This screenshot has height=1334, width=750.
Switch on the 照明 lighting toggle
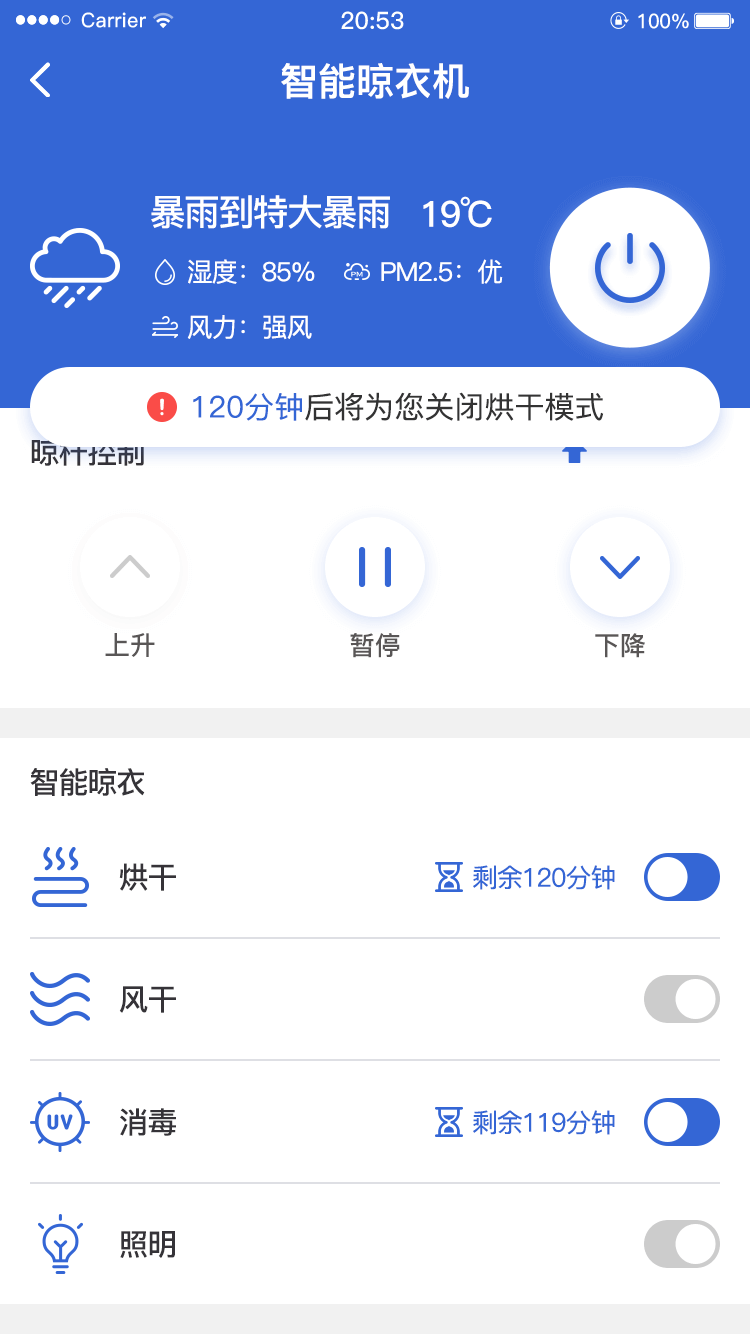coord(682,1244)
